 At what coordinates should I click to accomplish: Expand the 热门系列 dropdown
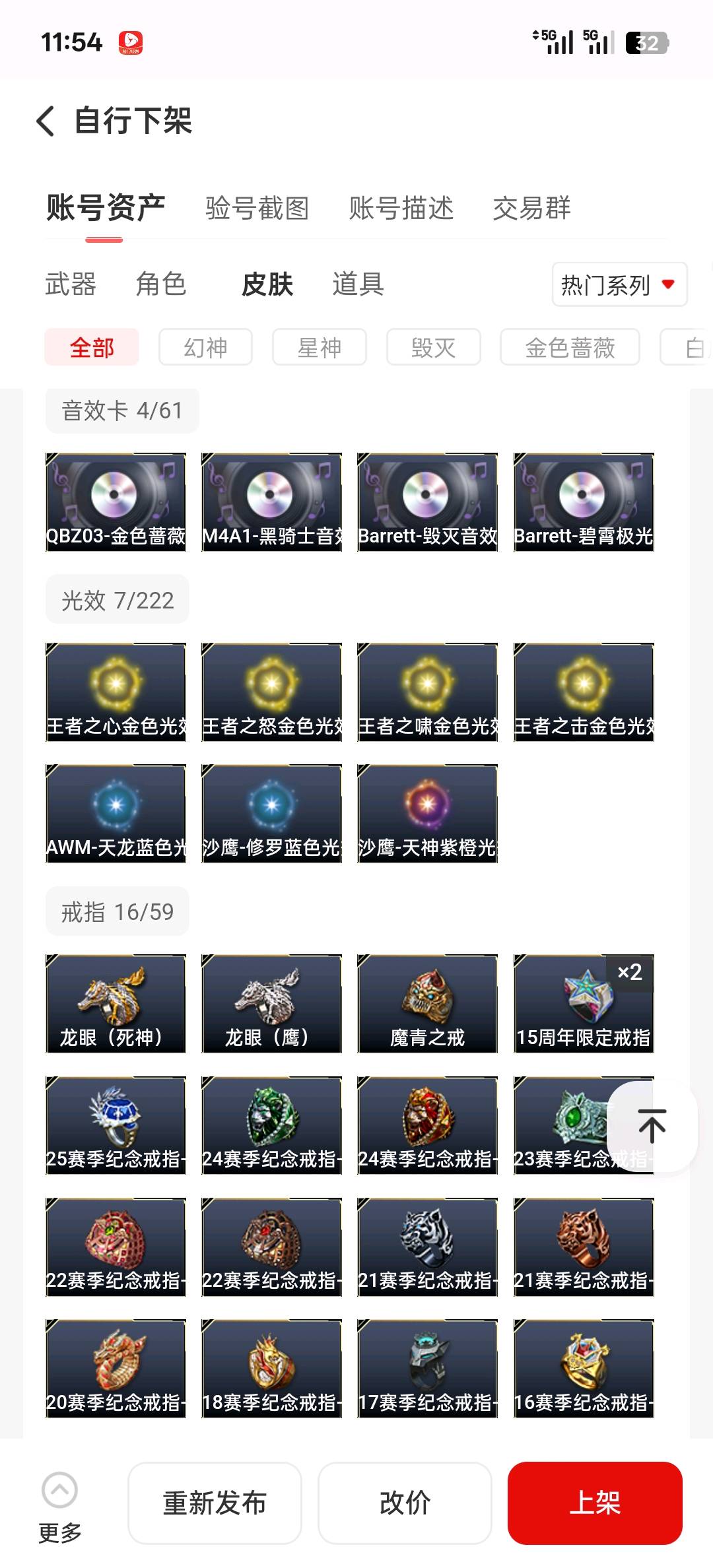pyautogui.click(x=619, y=284)
